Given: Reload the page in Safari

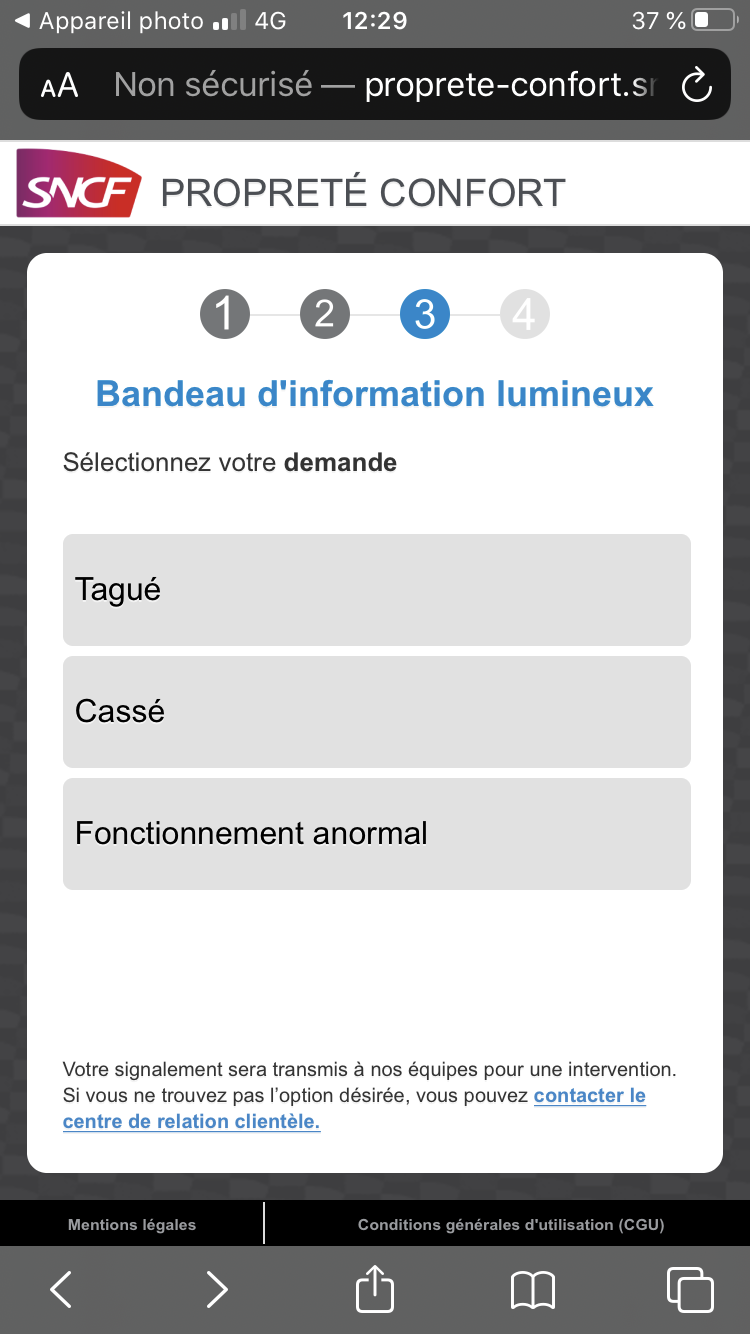Looking at the screenshot, I should pos(696,85).
